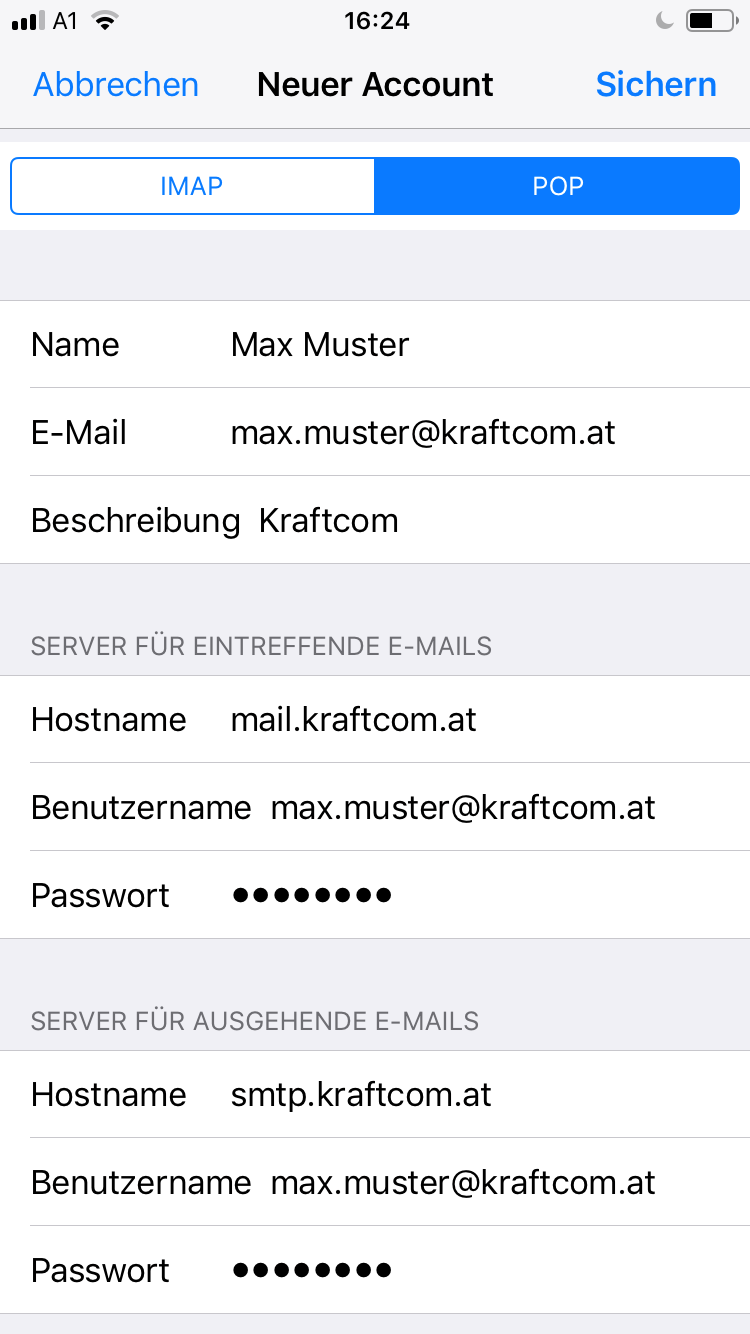Edit the Beschreibung field Kraftcom
This screenshot has width=750, height=1334.
click(375, 520)
